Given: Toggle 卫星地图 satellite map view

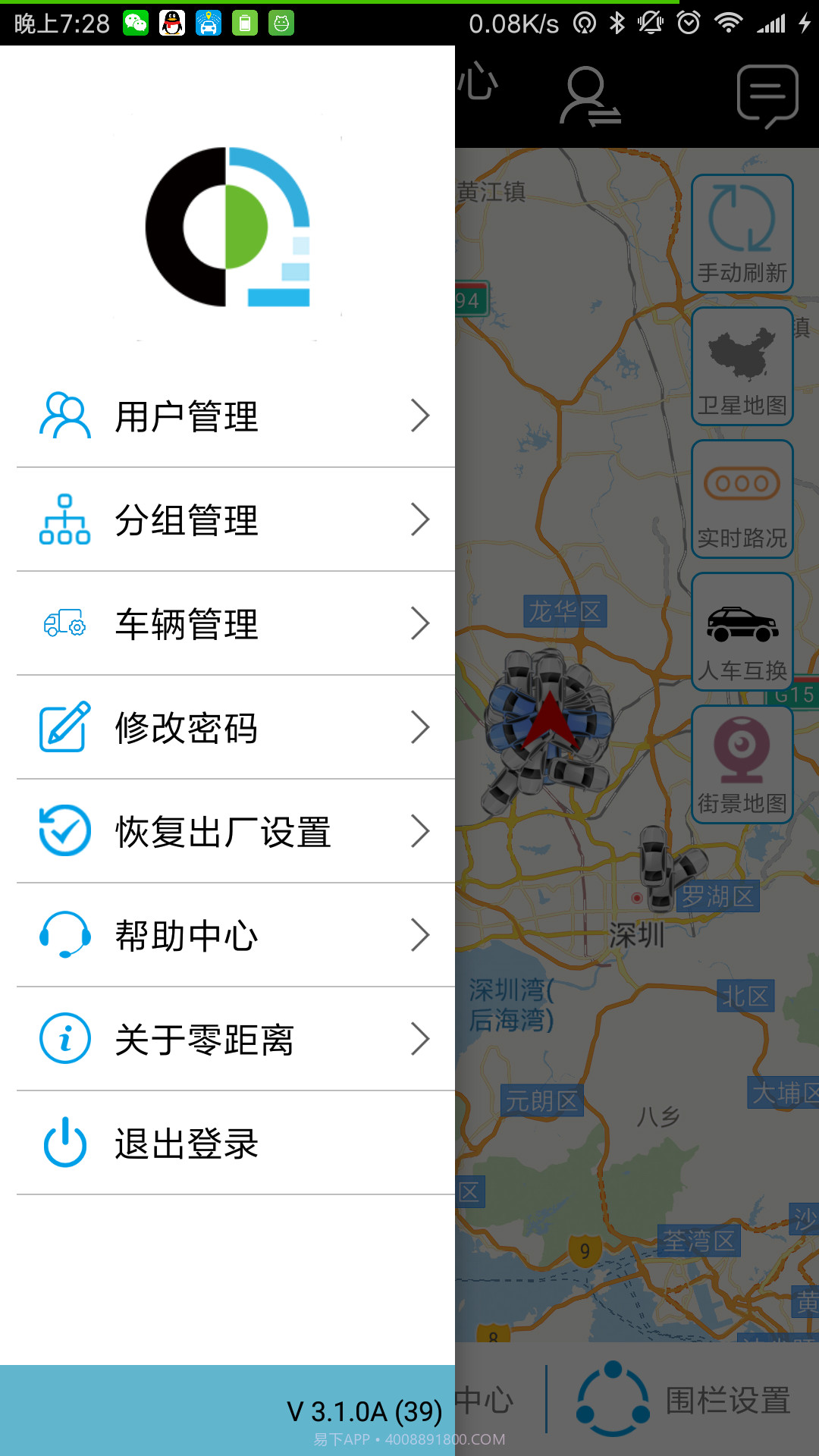Looking at the screenshot, I should (x=742, y=364).
